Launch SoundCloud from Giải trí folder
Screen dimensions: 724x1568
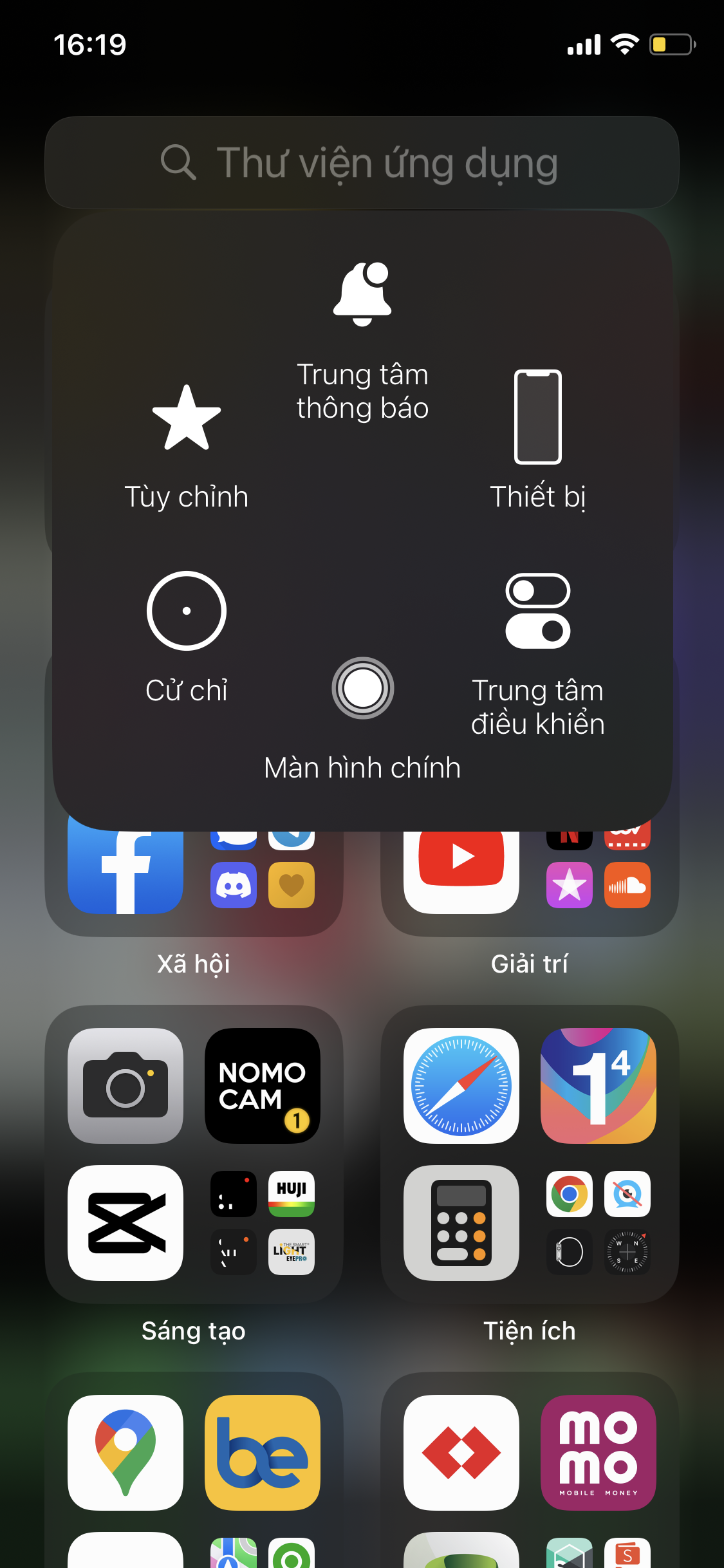click(x=627, y=885)
